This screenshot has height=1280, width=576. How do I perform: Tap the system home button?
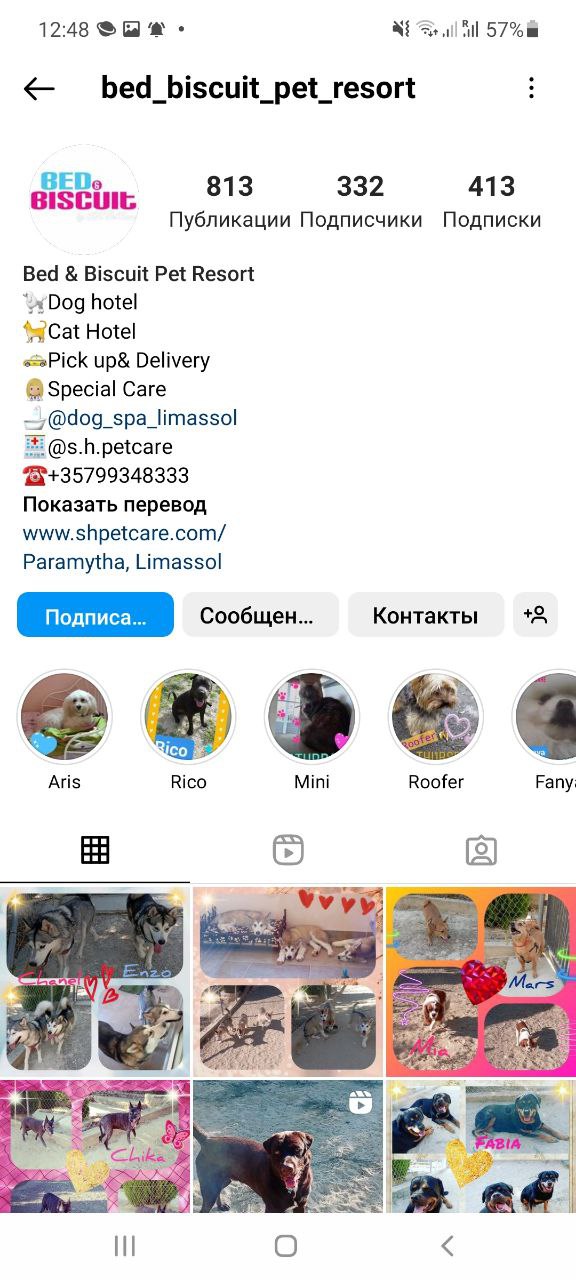click(286, 1245)
